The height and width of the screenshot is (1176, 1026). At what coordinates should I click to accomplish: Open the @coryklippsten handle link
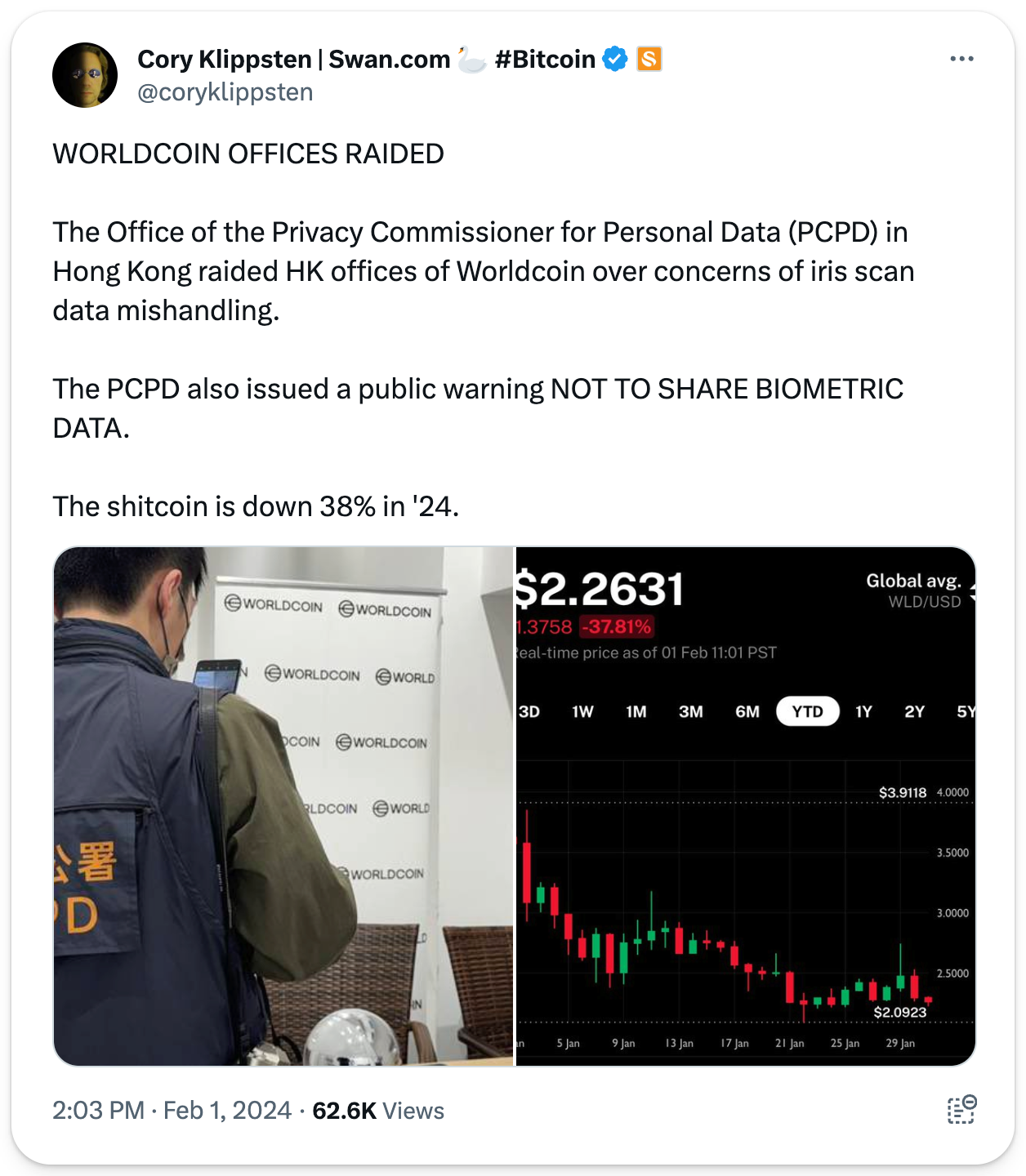[225, 92]
